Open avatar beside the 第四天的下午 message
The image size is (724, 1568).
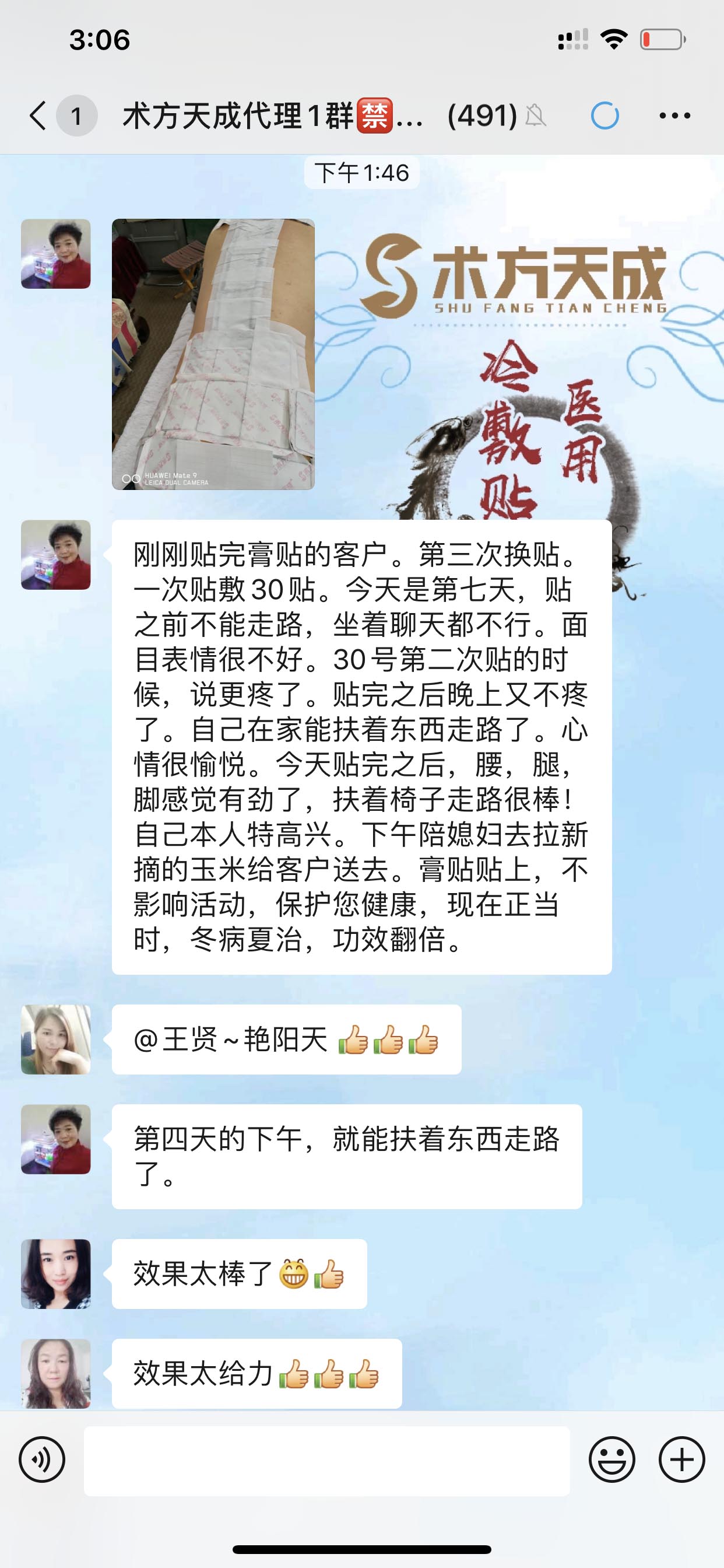click(56, 1139)
